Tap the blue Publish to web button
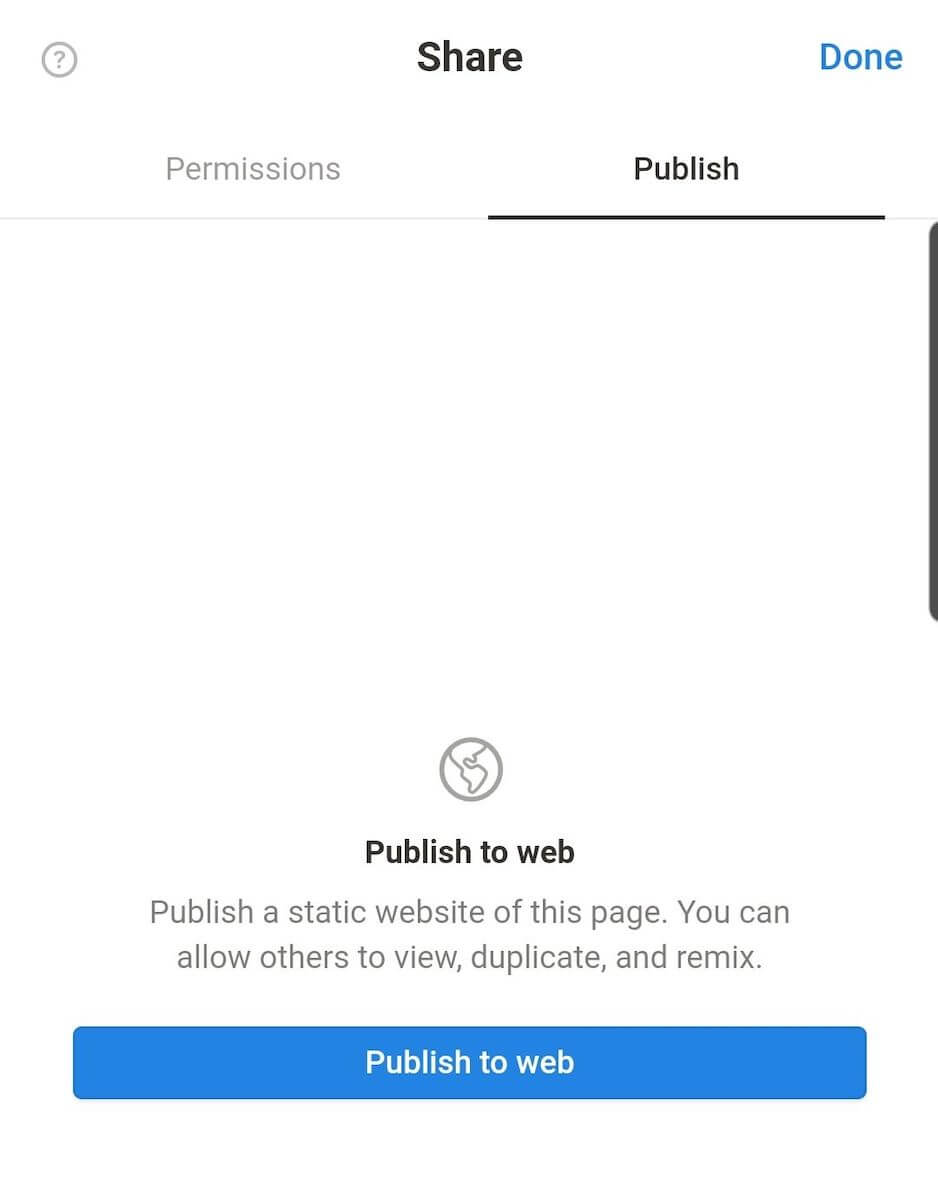This screenshot has width=938, height=1200. (x=469, y=1062)
